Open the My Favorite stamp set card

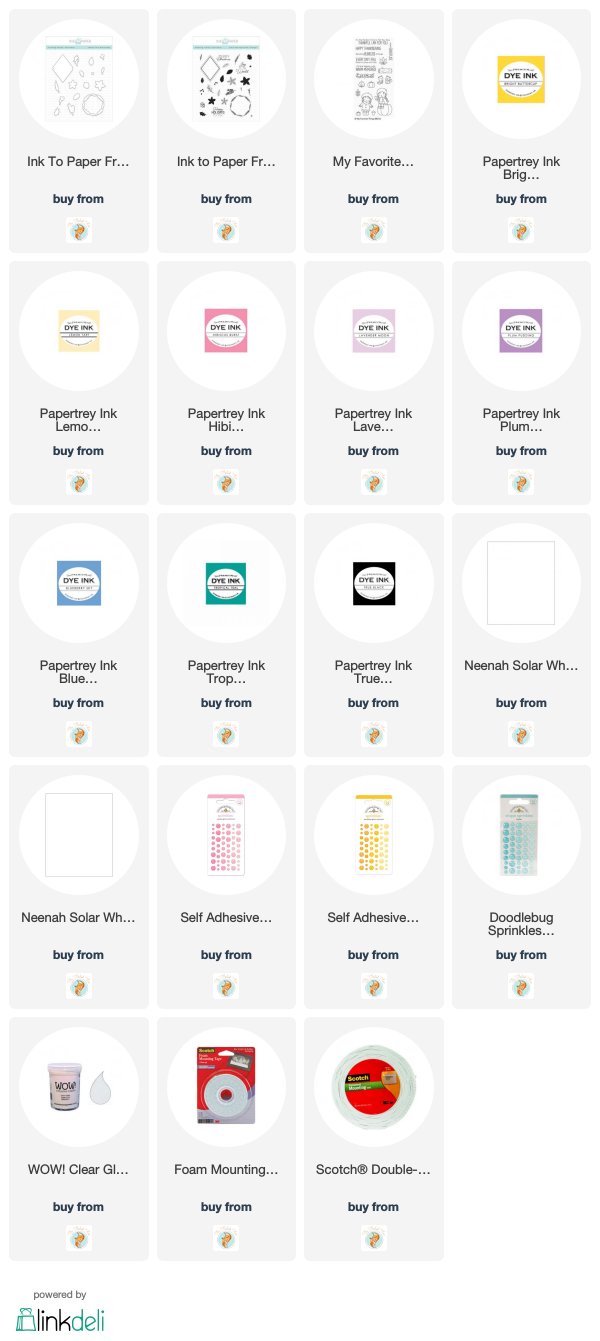373,131
